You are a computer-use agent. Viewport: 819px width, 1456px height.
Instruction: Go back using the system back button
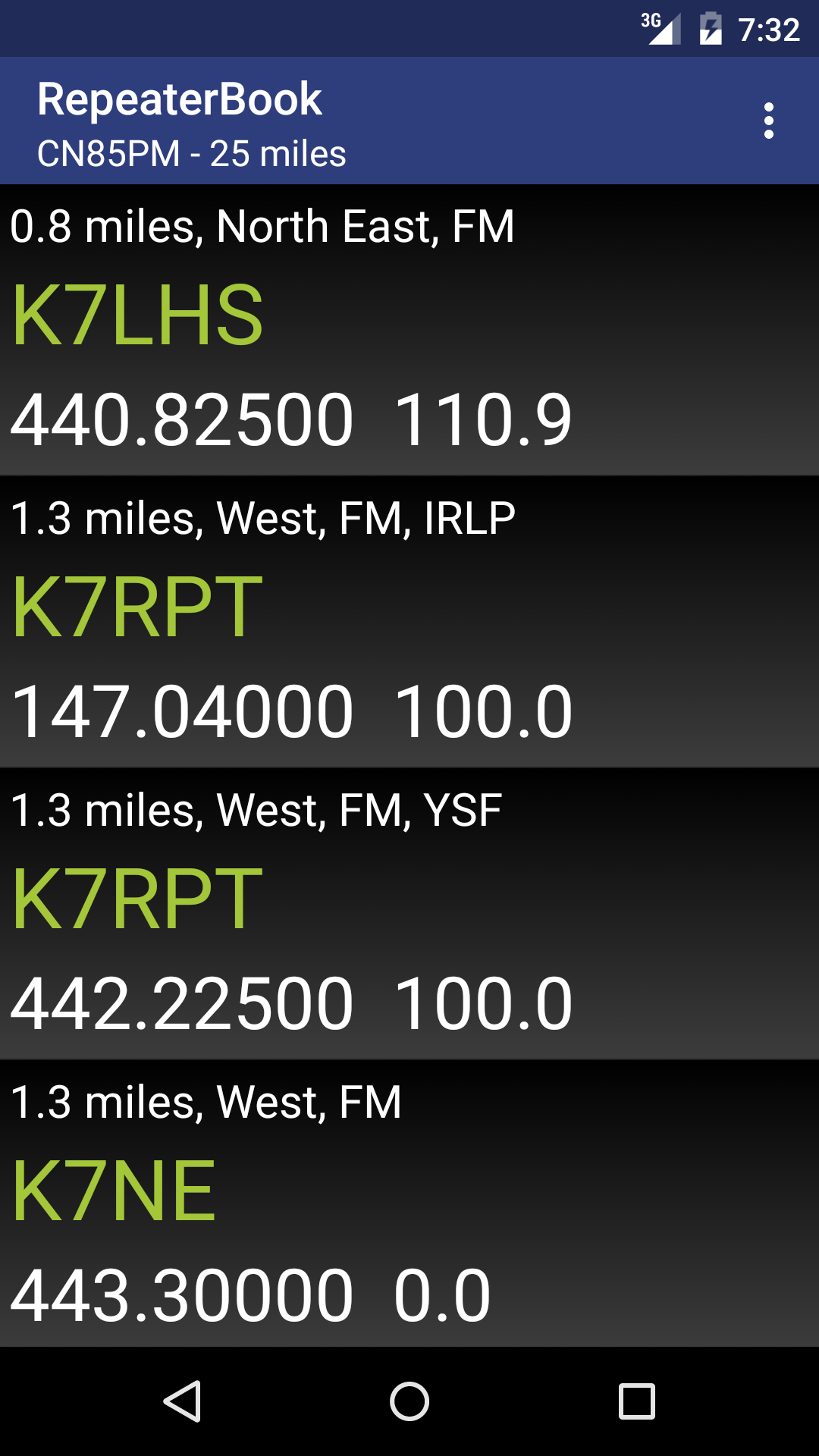coord(182,1401)
